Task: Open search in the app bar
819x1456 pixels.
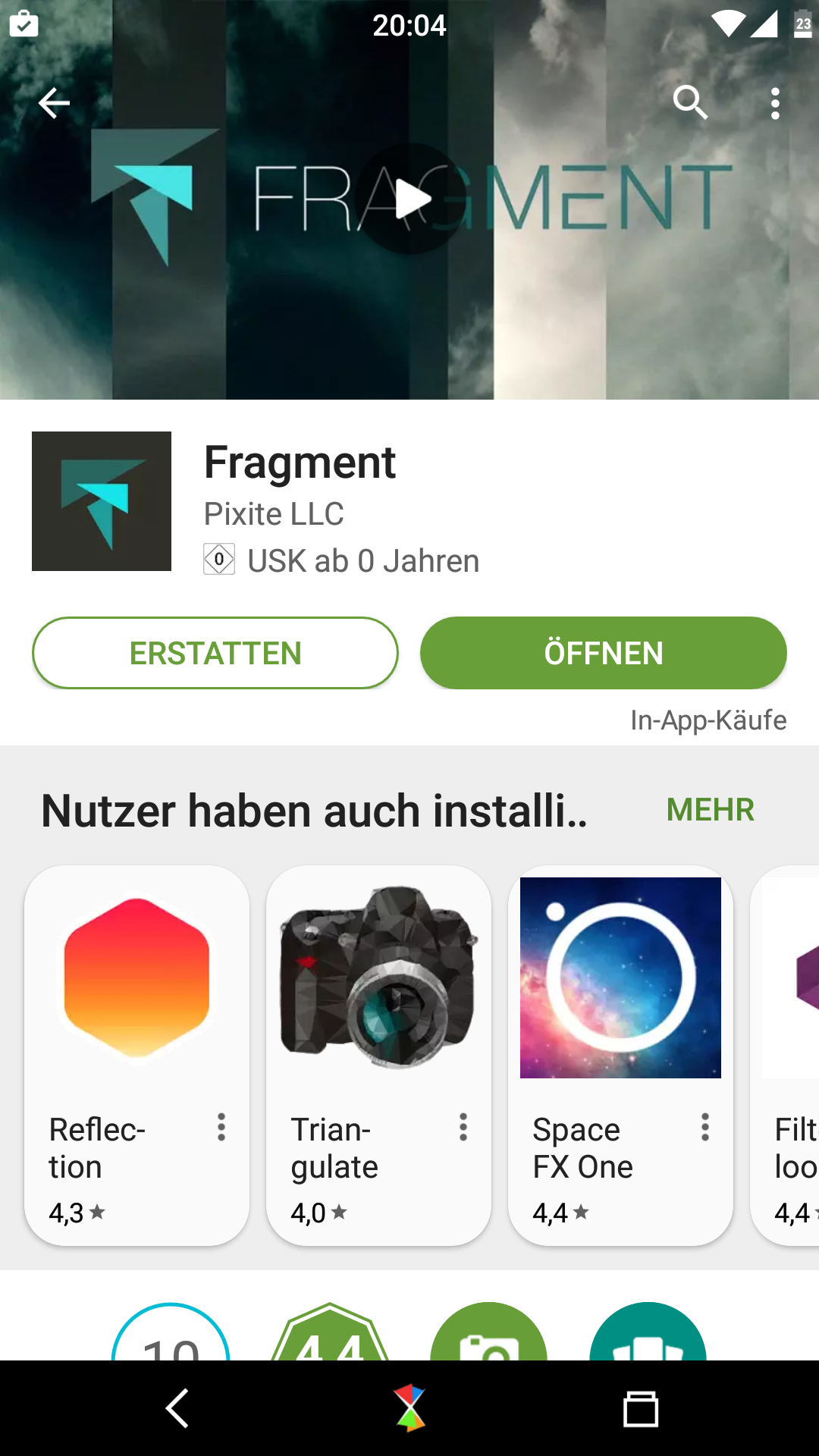Action: coord(690,102)
